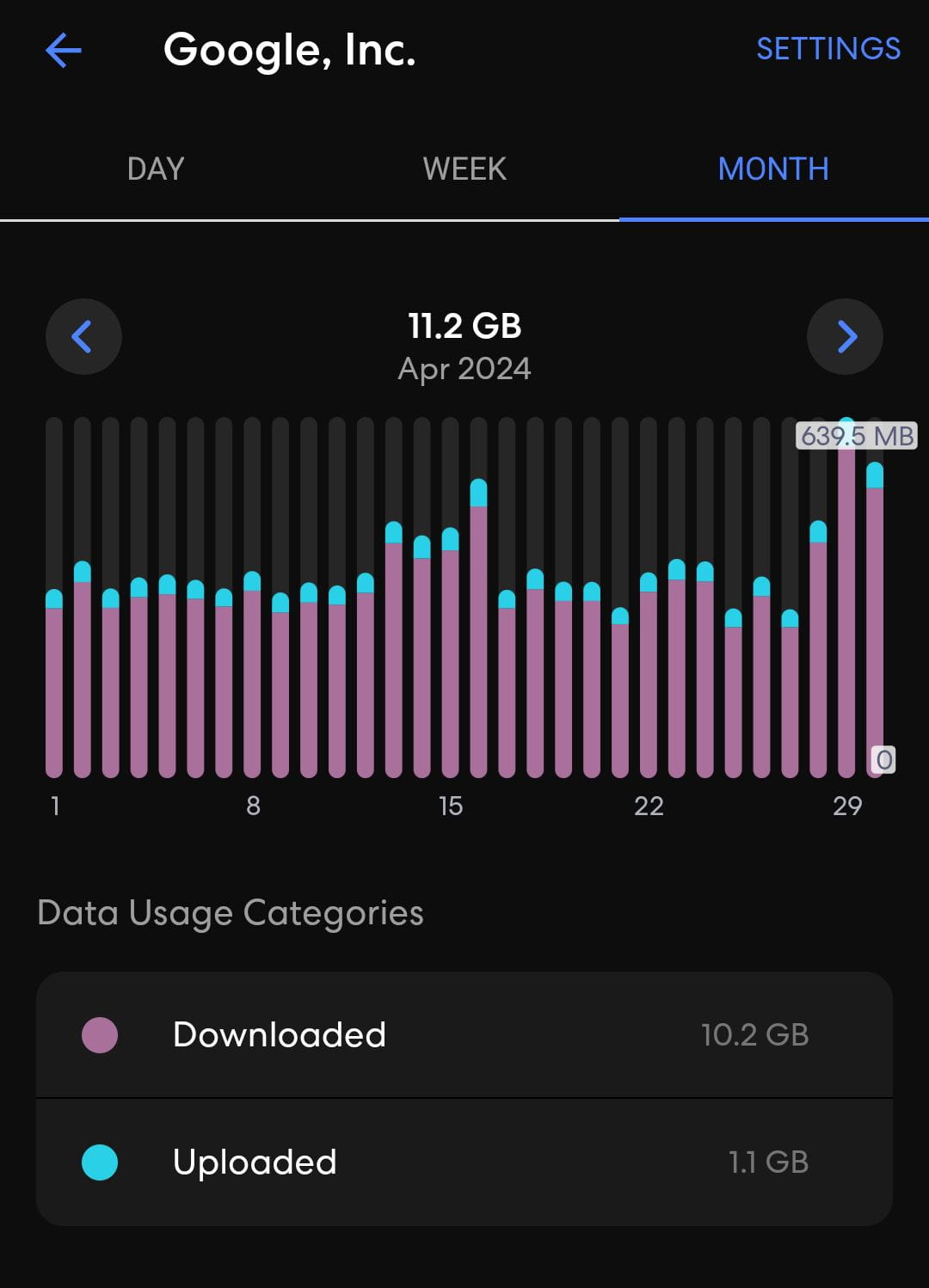Click the back arrow icon
The image size is (929, 1288).
tap(63, 50)
